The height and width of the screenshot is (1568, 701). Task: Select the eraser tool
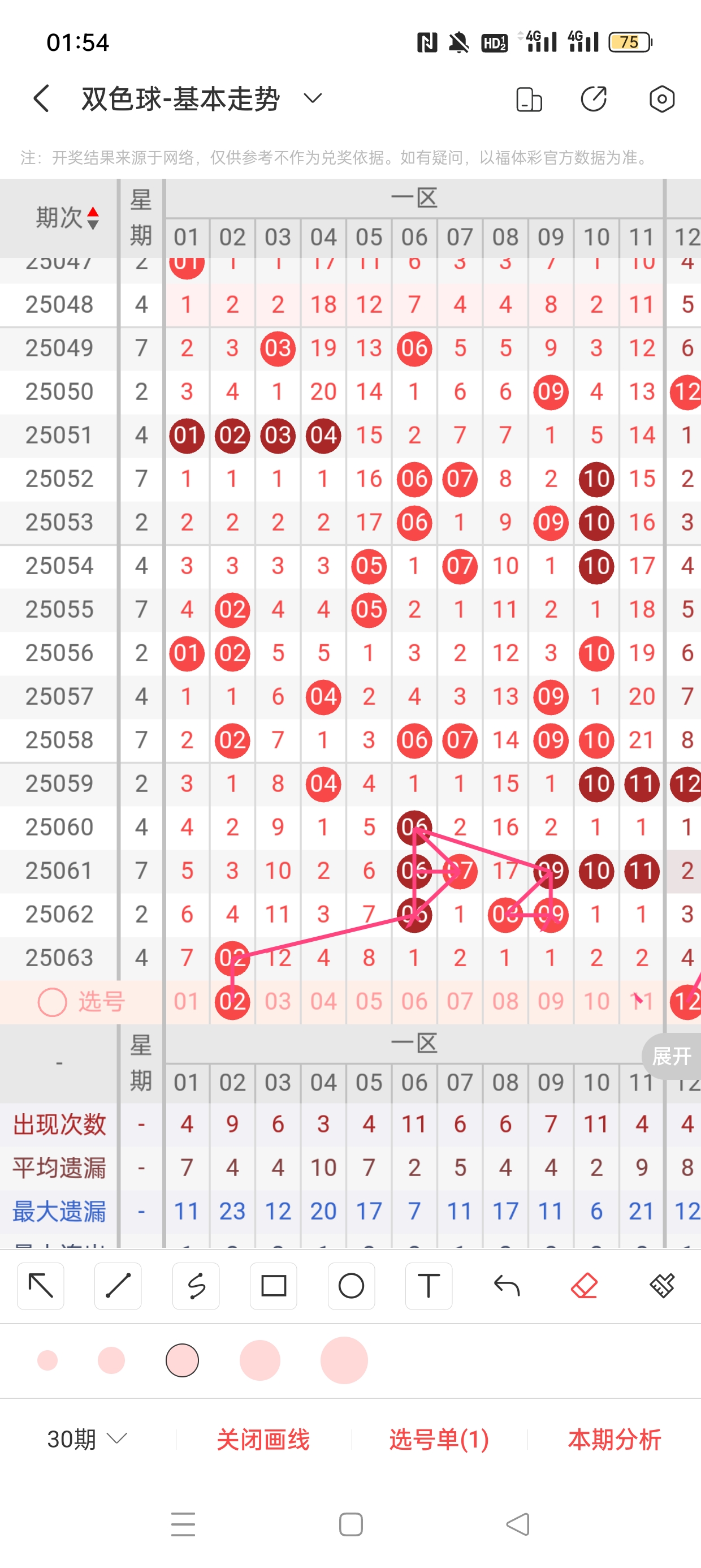click(x=583, y=1286)
